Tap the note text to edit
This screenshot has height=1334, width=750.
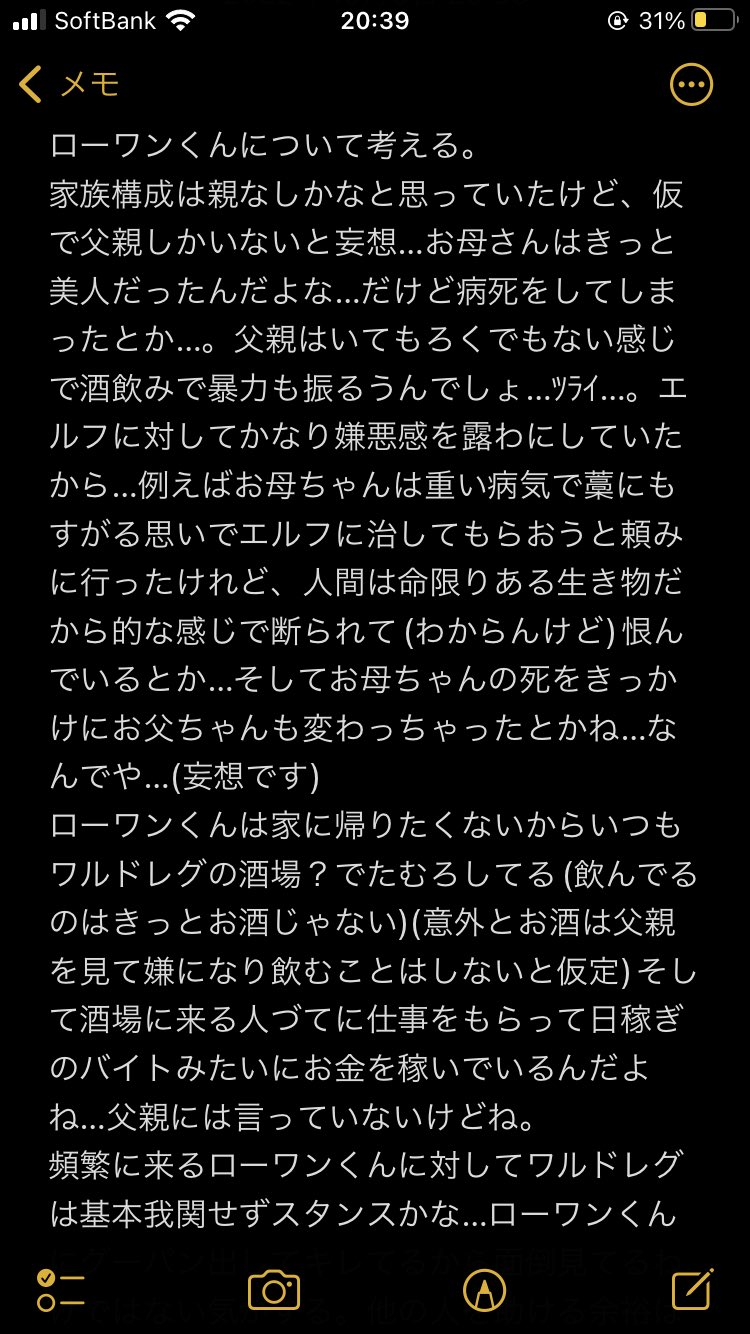374,600
